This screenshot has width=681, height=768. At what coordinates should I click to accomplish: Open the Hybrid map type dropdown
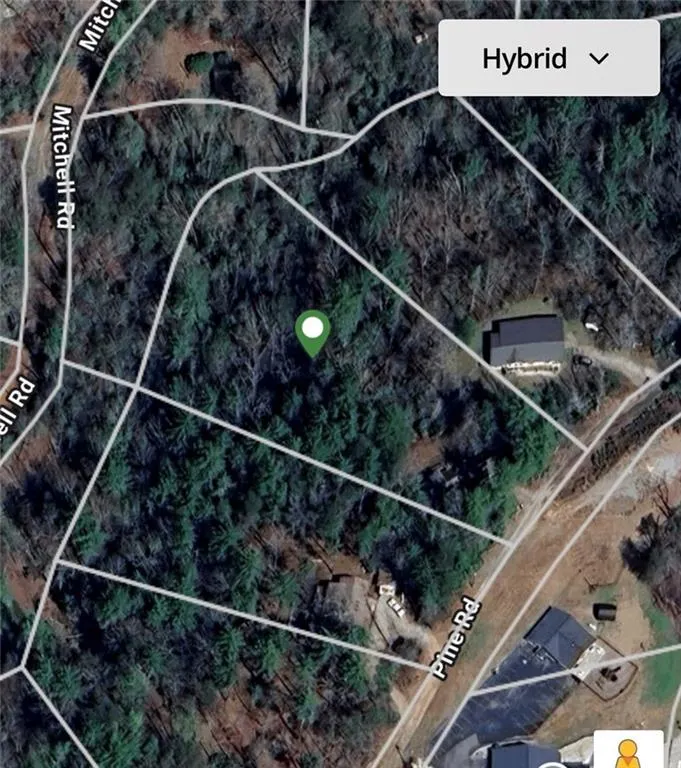548,58
